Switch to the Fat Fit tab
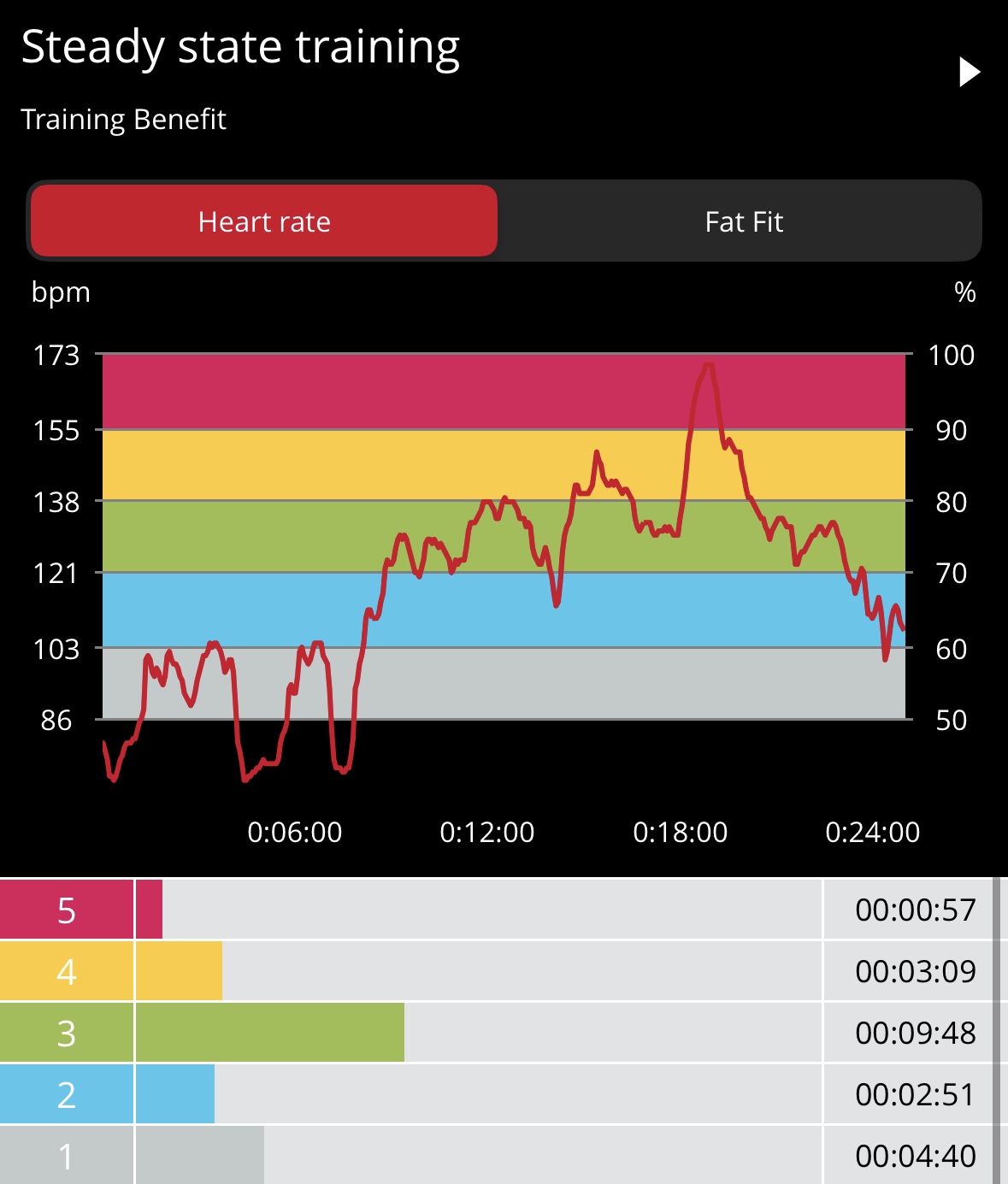The image size is (1008, 1184). 743,221
